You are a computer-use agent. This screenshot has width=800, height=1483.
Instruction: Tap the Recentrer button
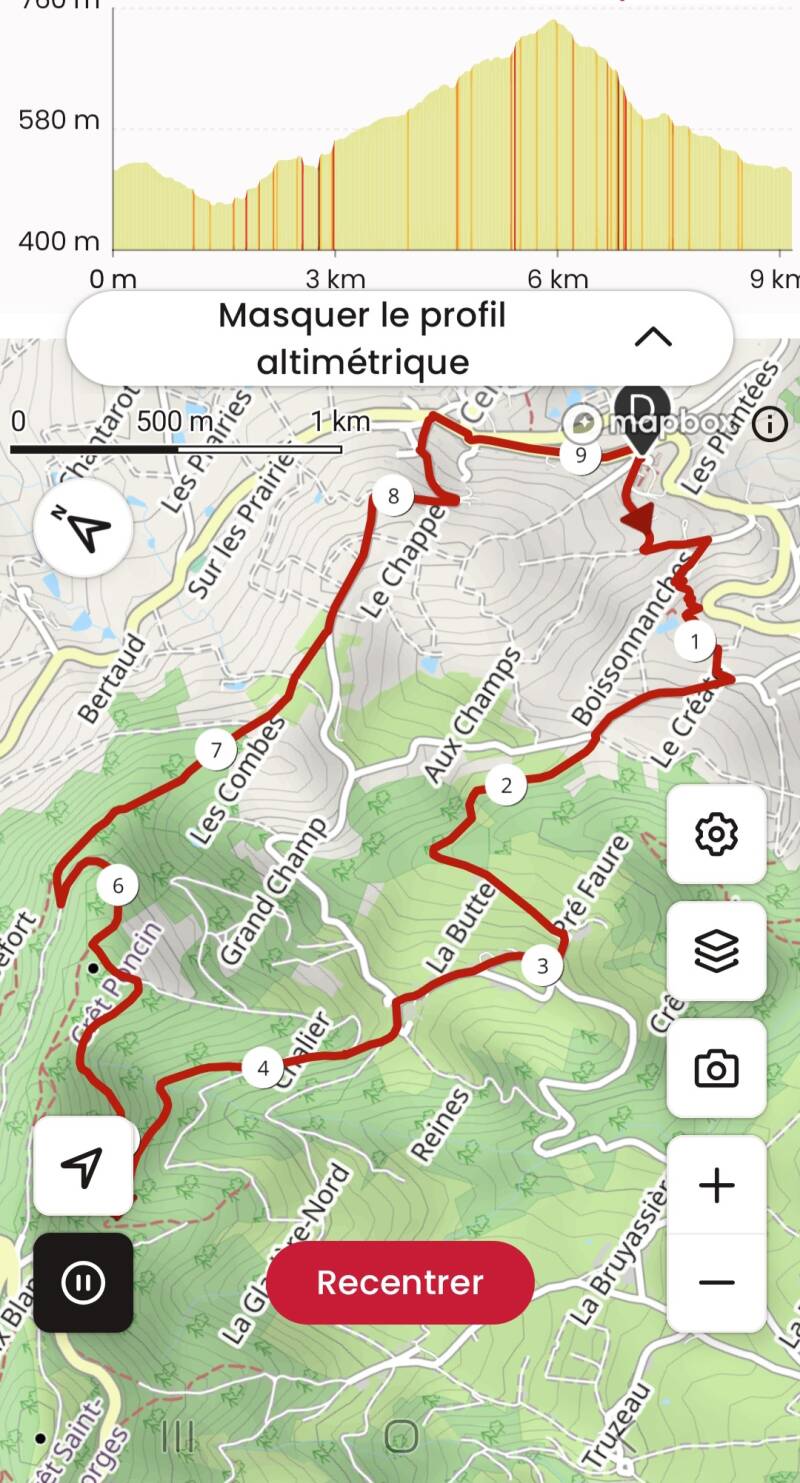(400, 1282)
